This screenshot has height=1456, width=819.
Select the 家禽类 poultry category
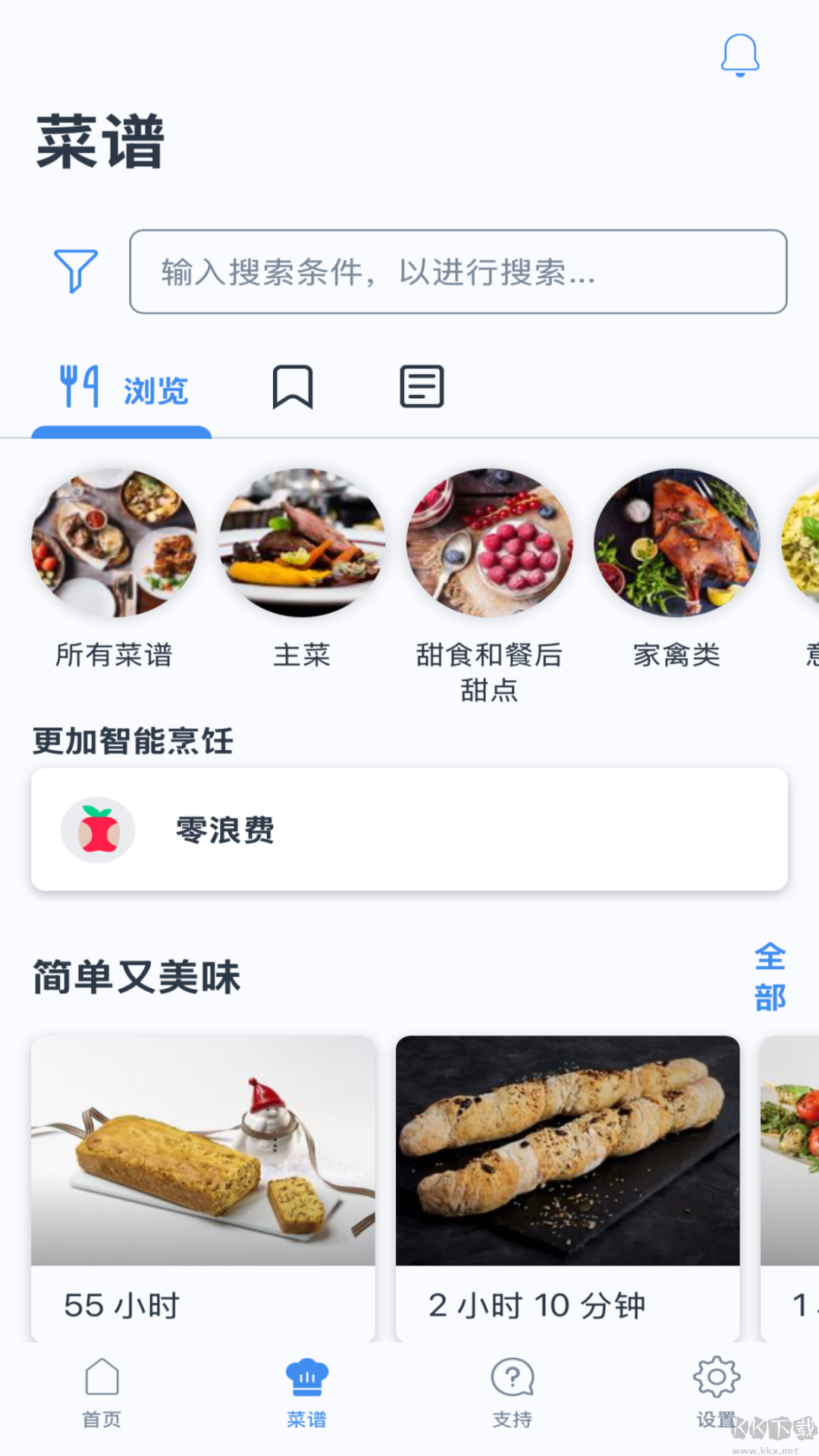click(677, 542)
